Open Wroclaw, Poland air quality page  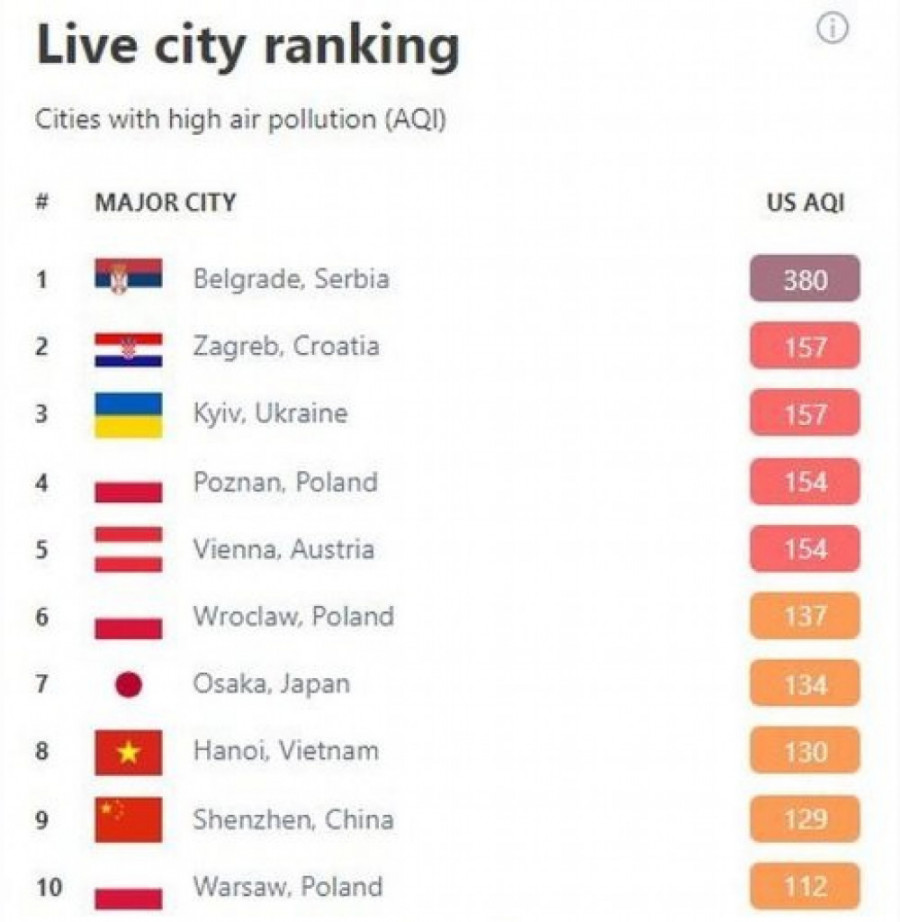click(293, 616)
